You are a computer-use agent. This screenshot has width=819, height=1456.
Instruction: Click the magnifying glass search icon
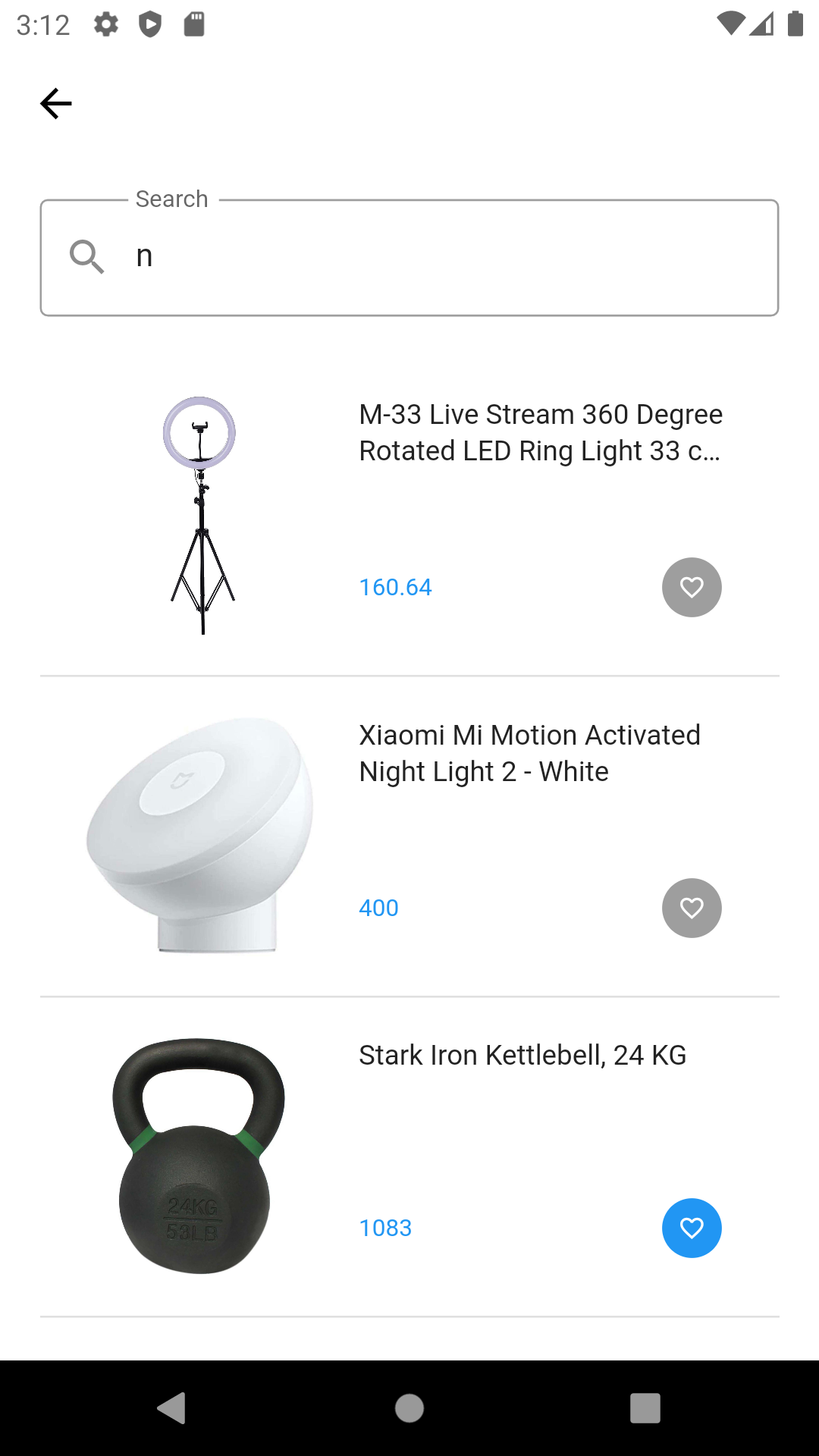pyautogui.click(x=87, y=256)
